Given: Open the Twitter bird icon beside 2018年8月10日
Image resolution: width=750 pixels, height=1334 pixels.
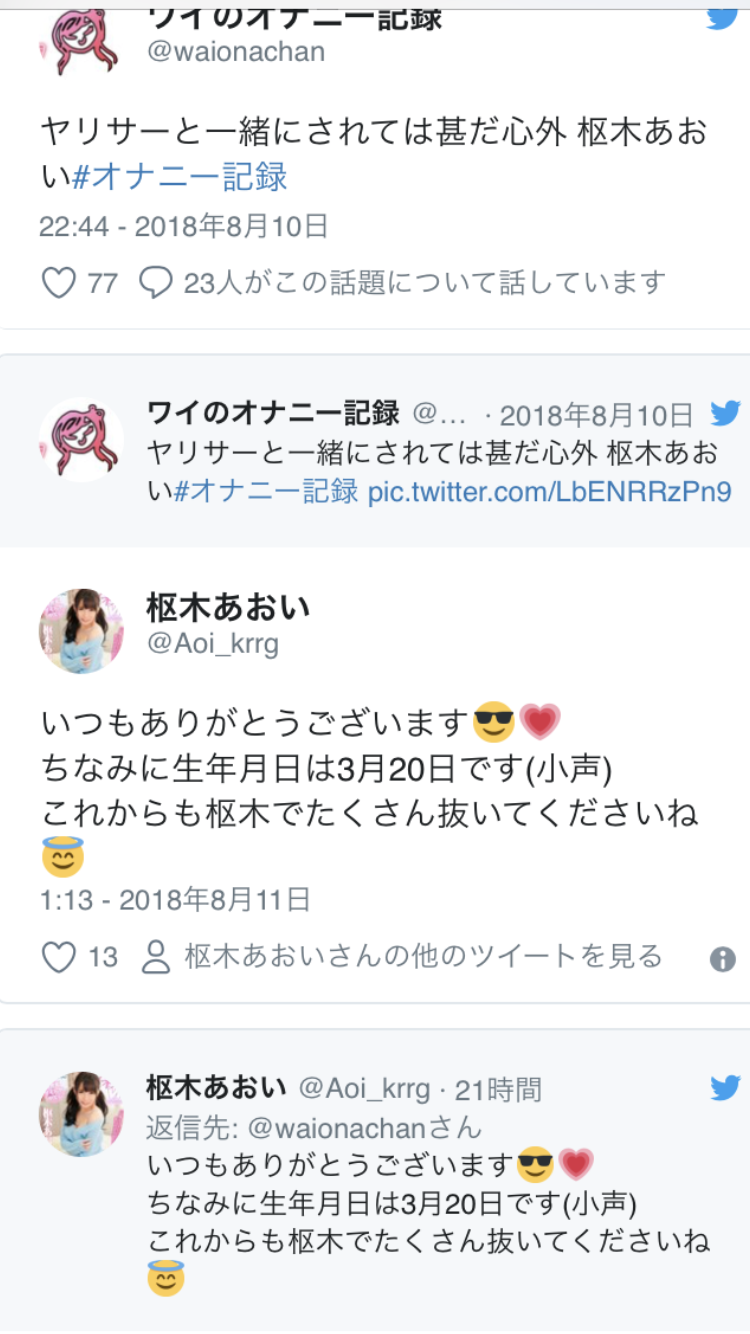Looking at the screenshot, I should pyautogui.click(x=726, y=413).
